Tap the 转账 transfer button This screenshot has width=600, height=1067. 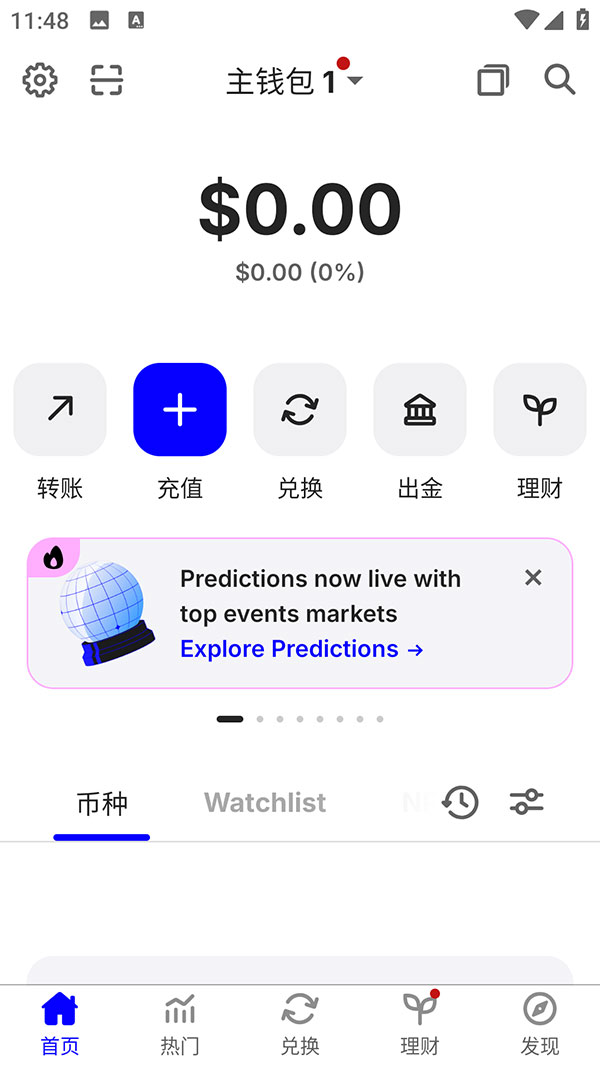60,410
